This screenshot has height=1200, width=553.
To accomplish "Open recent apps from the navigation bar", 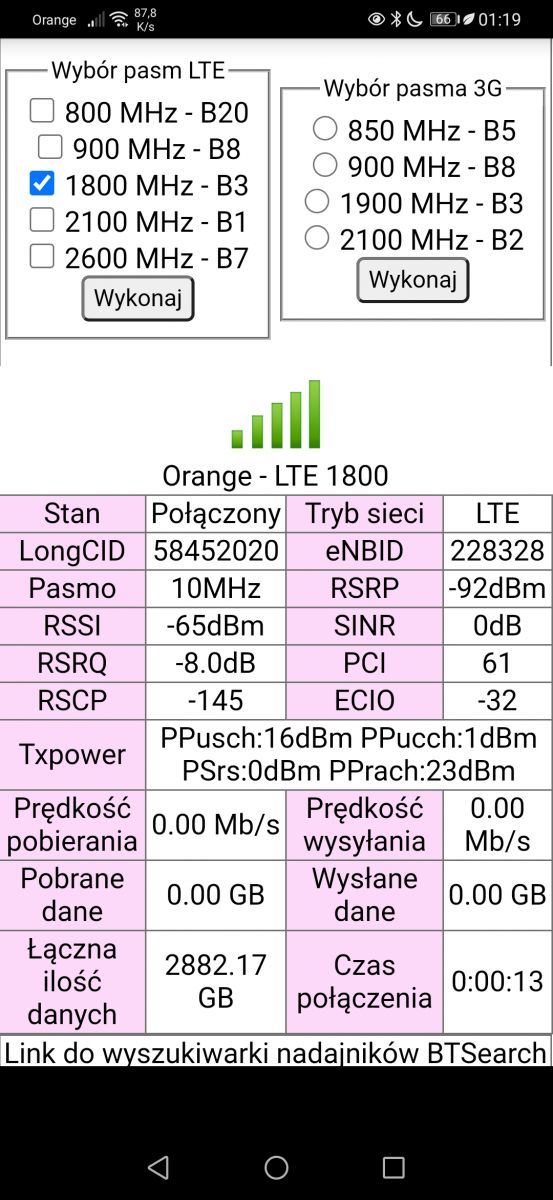I will click(x=394, y=1166).
